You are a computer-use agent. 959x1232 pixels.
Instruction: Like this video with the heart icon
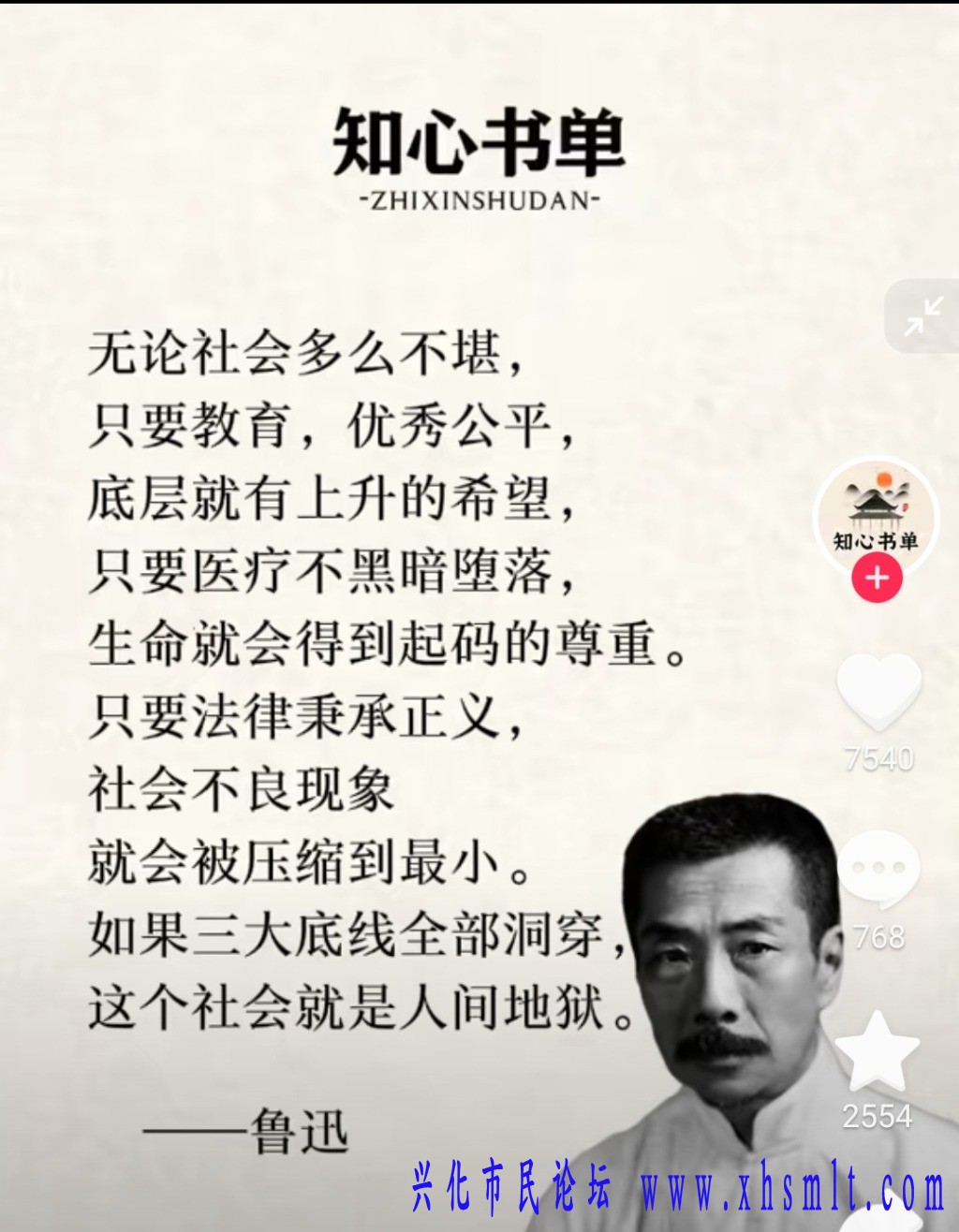pos(878,693)
